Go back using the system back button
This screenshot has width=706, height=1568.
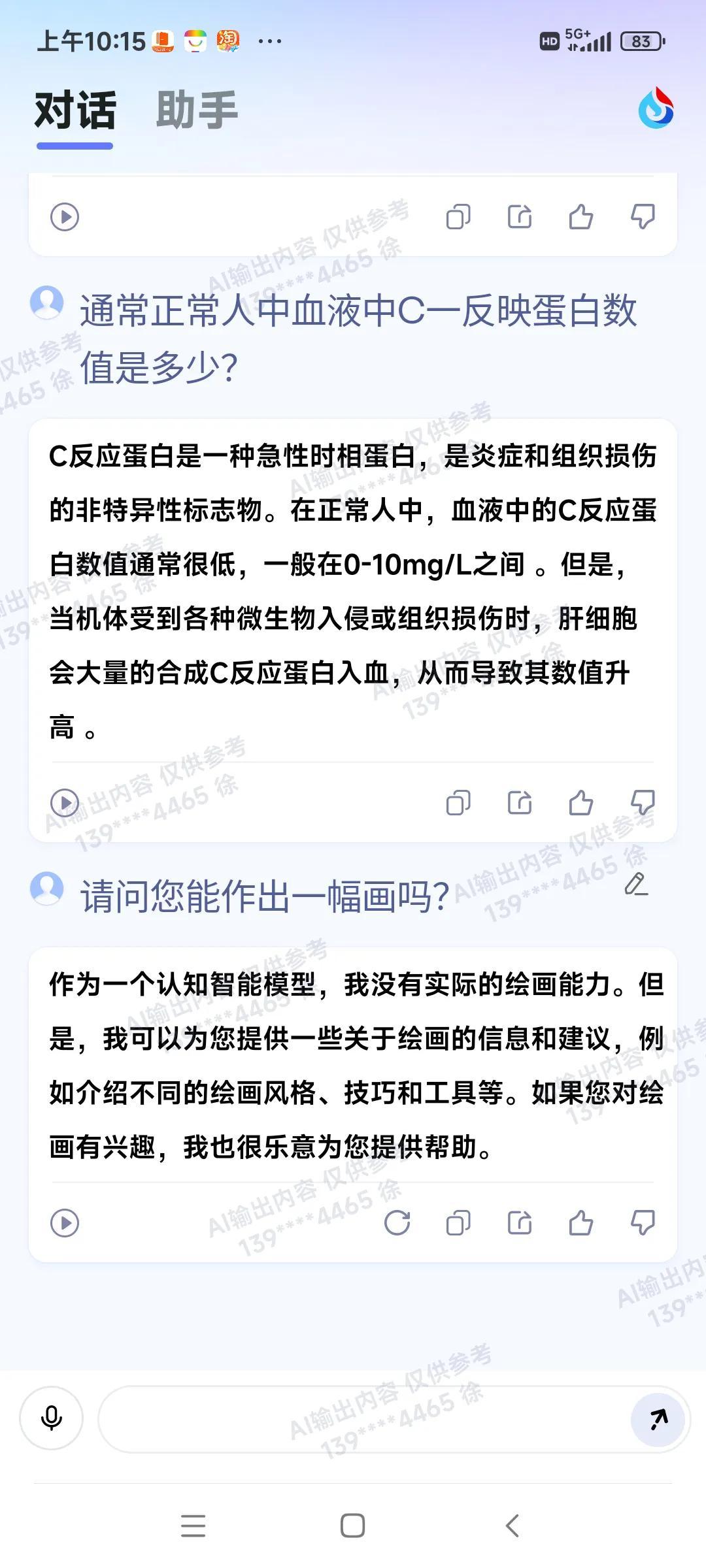513,1526
